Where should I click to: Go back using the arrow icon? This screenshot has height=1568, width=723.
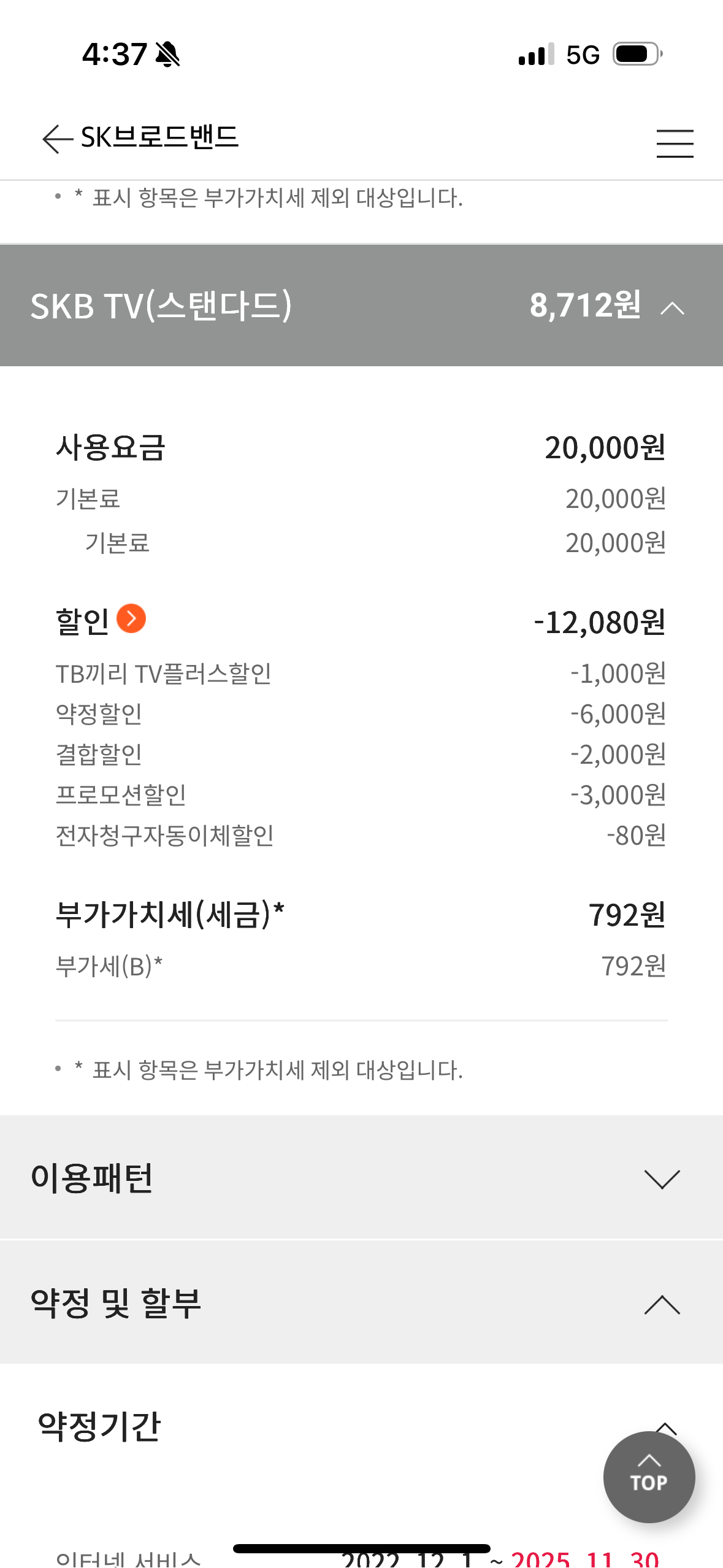click(58, 139)
